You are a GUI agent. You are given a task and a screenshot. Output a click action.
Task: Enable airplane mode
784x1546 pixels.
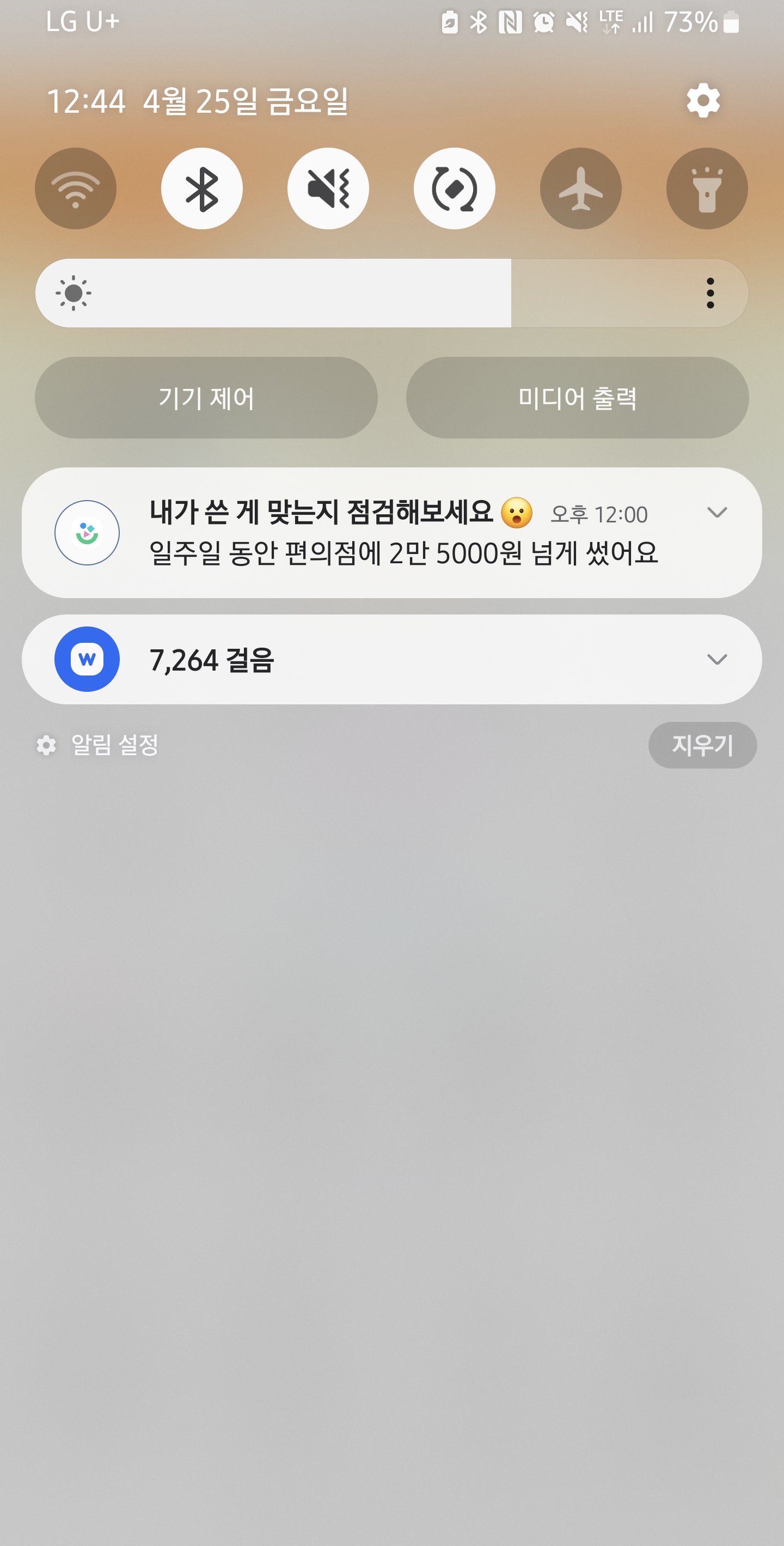[581, 188]
